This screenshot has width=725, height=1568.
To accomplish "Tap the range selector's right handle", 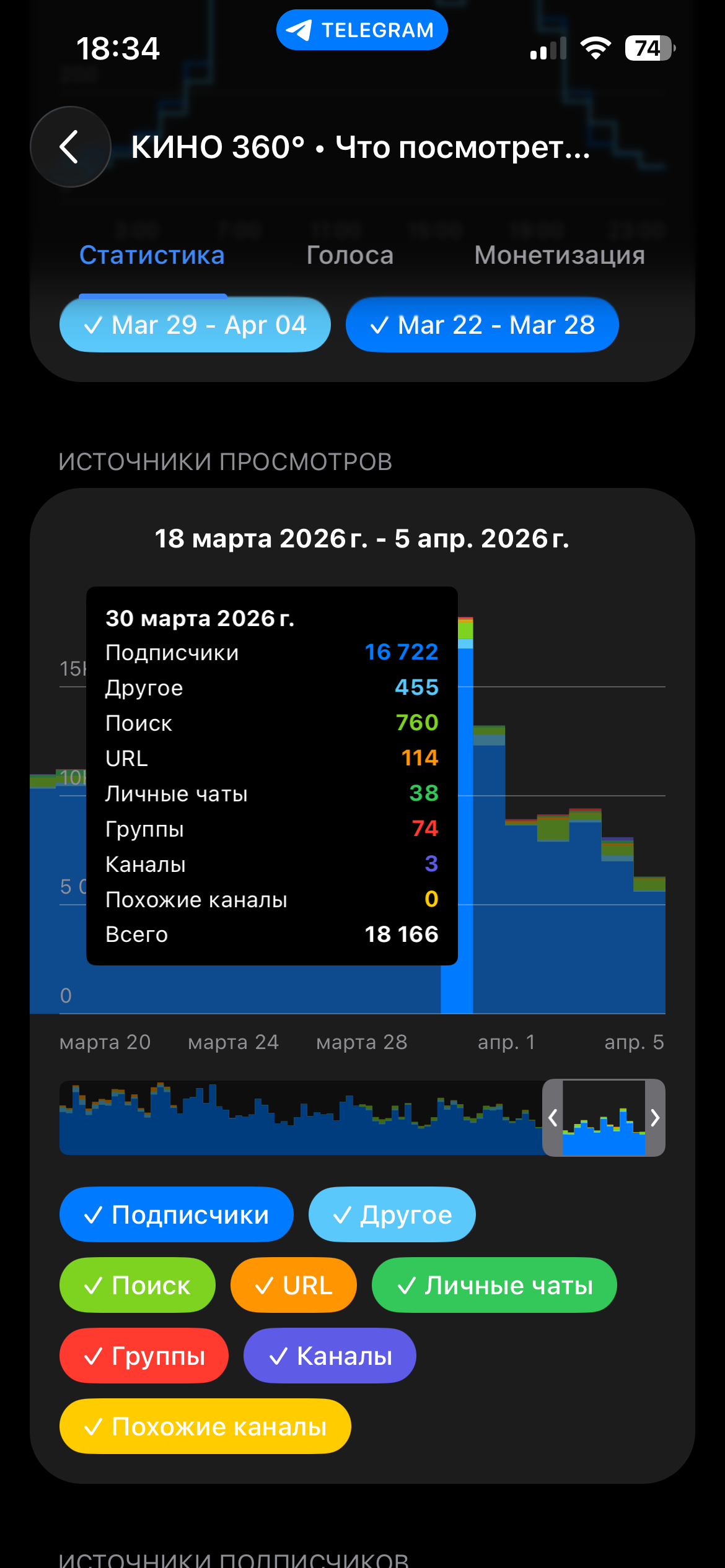I will (x=655, y=1118).
